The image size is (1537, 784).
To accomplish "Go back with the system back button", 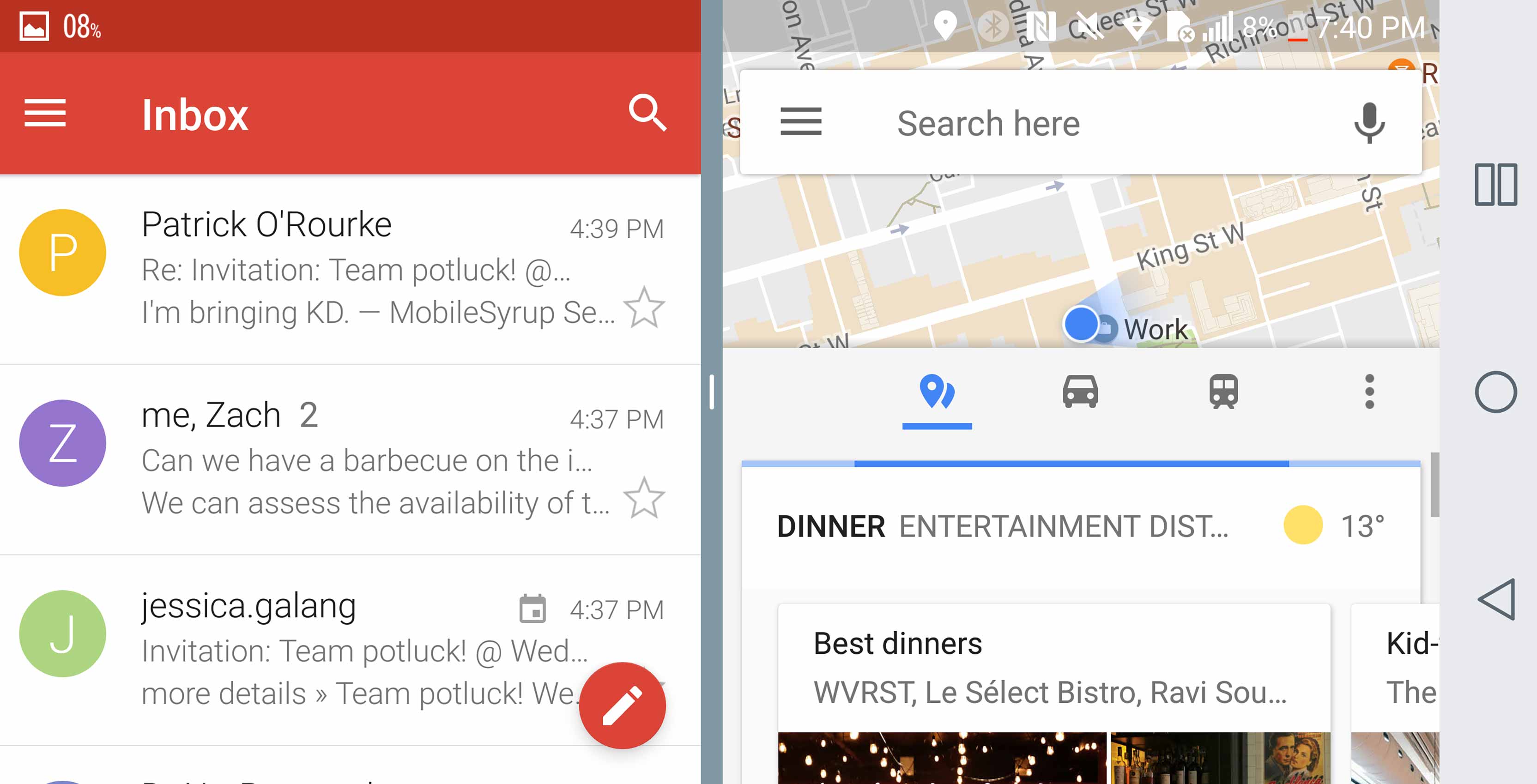I will 1496,599.
